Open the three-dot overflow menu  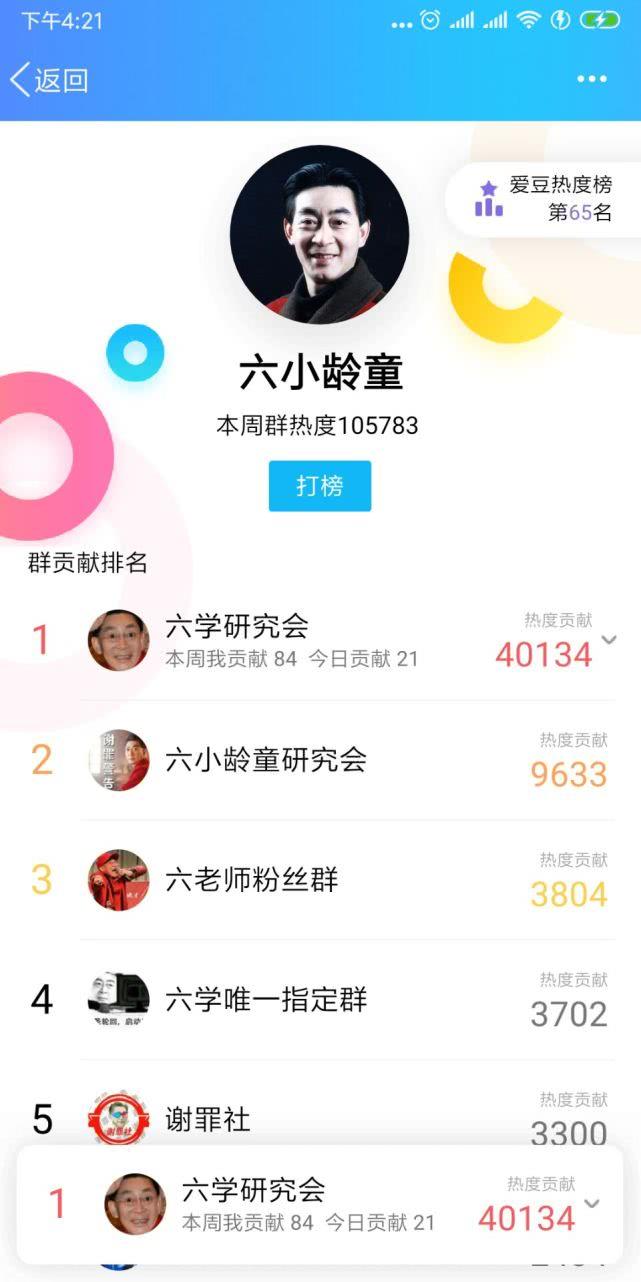coord(591,80)
